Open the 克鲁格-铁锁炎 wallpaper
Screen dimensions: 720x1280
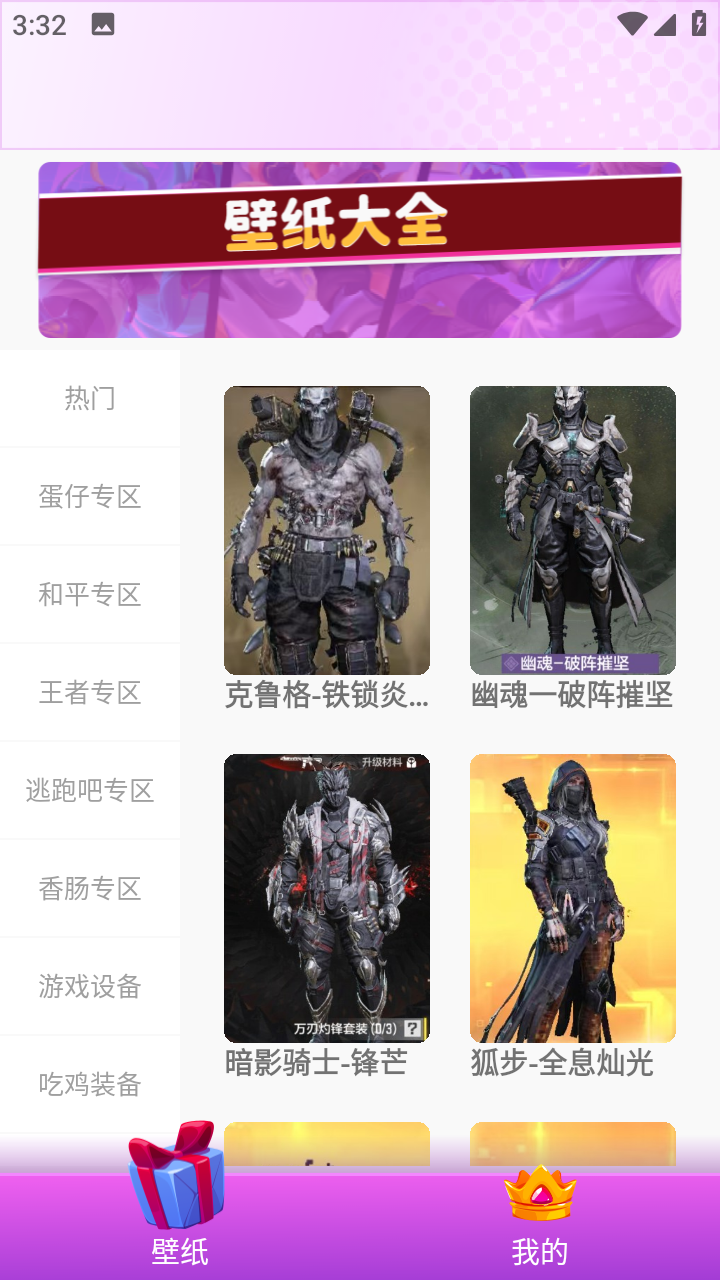(x=327, y=530)
